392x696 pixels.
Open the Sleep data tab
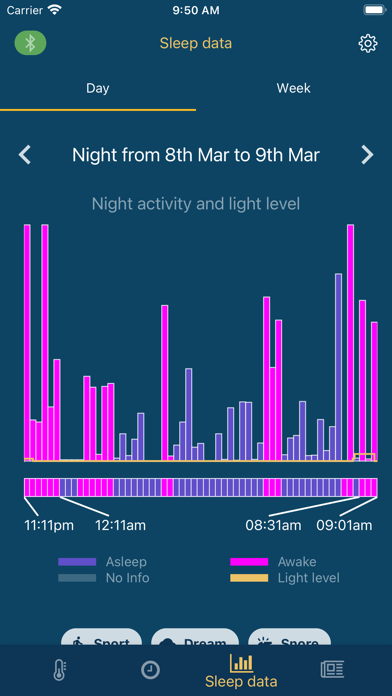tap(241, 671)
